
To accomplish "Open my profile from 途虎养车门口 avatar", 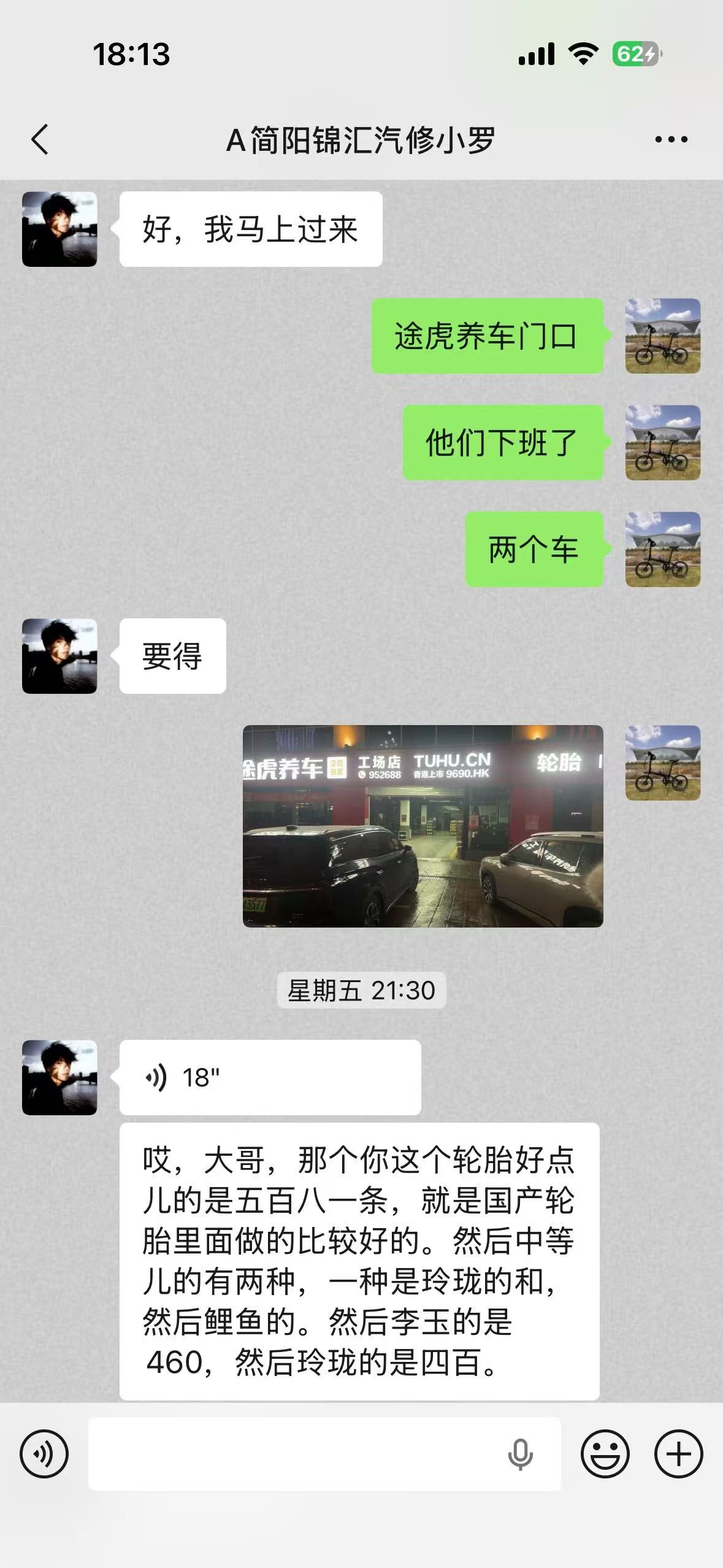I will (x=662, y=336).
